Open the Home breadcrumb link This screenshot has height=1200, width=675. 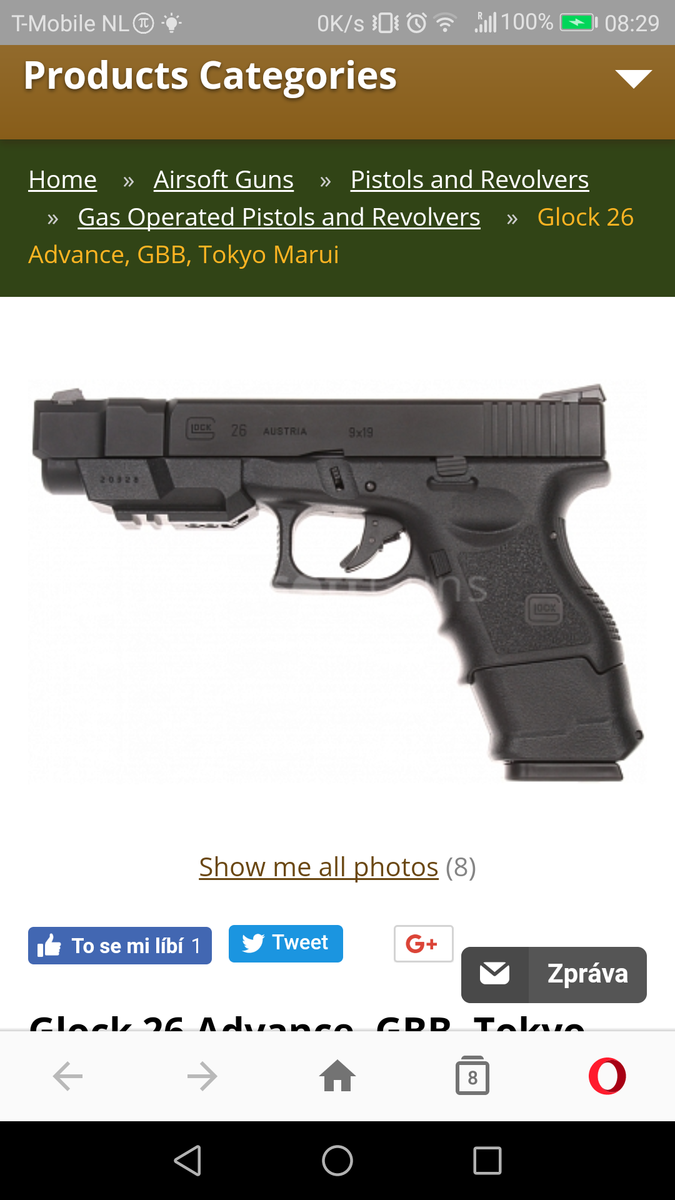click(x=62, y=180)
